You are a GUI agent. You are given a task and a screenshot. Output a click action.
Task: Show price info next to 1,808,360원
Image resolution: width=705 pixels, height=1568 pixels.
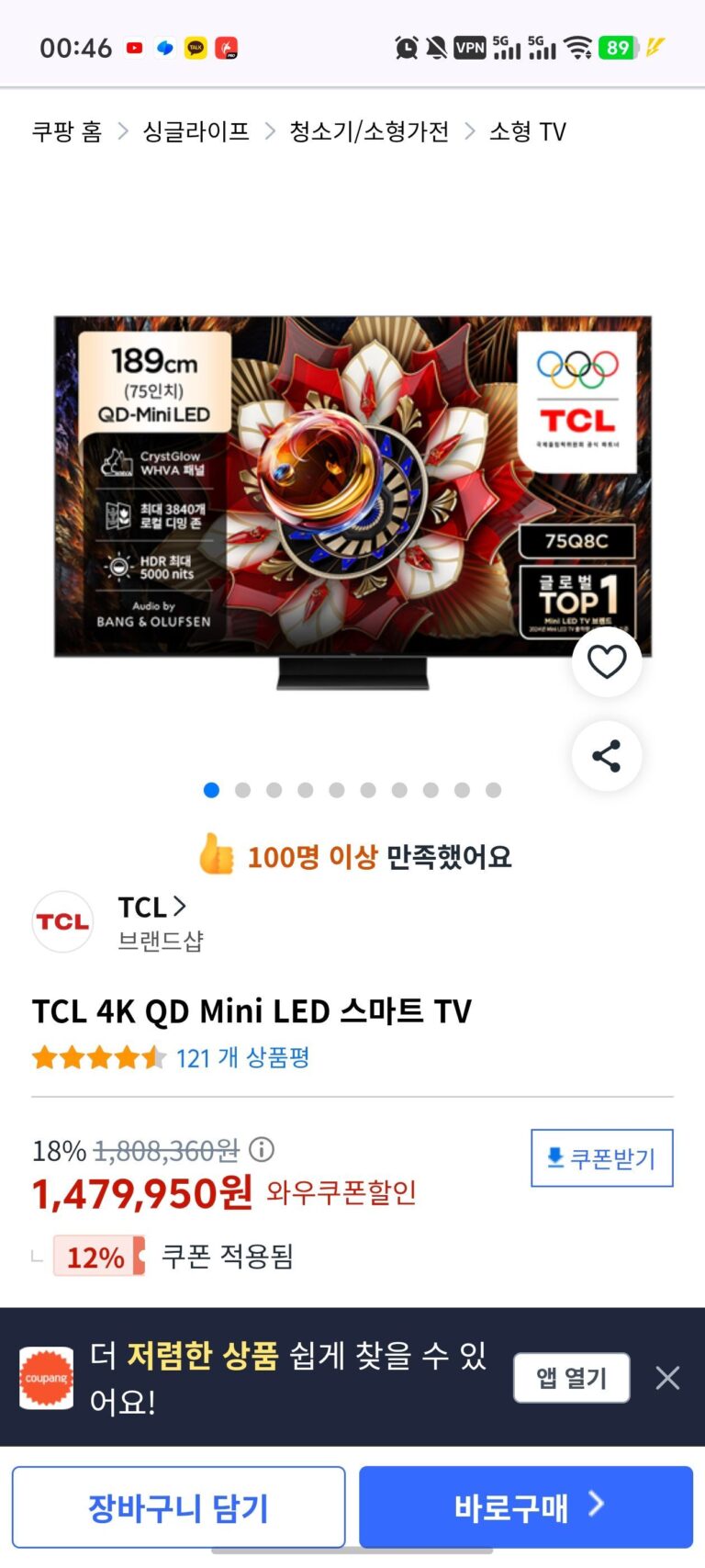pos(262,1149)
